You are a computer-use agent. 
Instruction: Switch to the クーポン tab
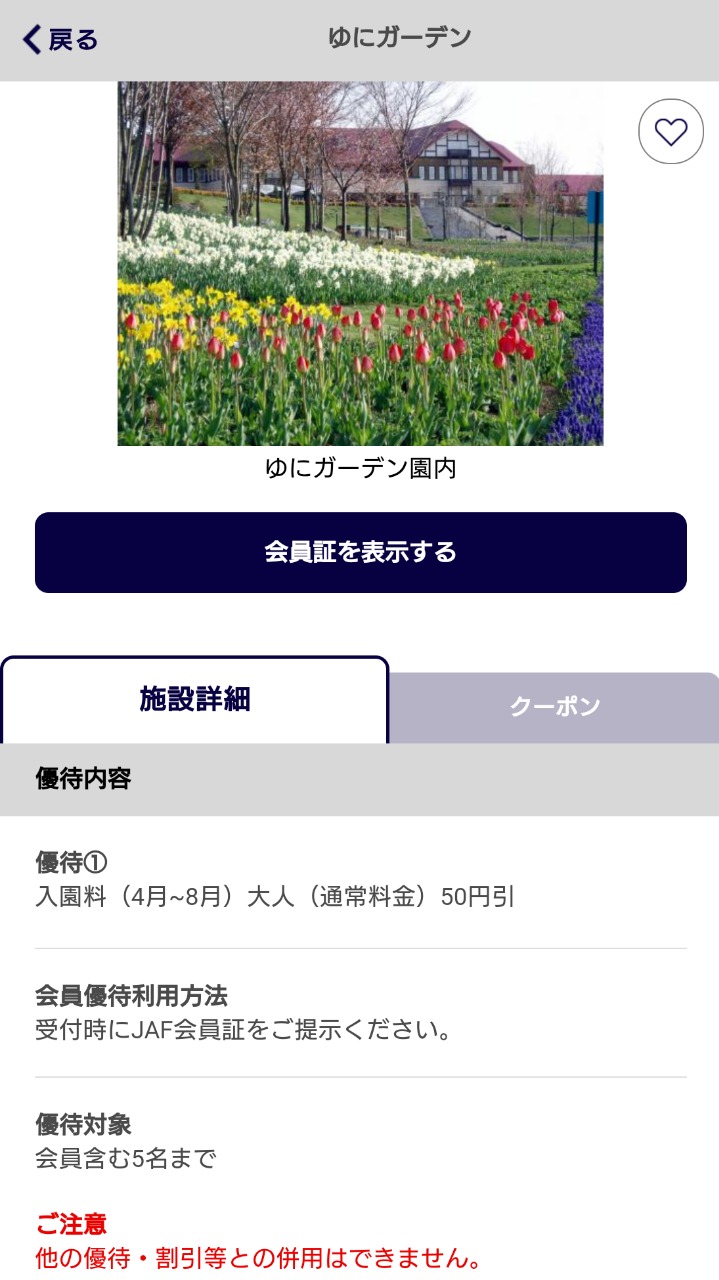(x=555, y=707)
